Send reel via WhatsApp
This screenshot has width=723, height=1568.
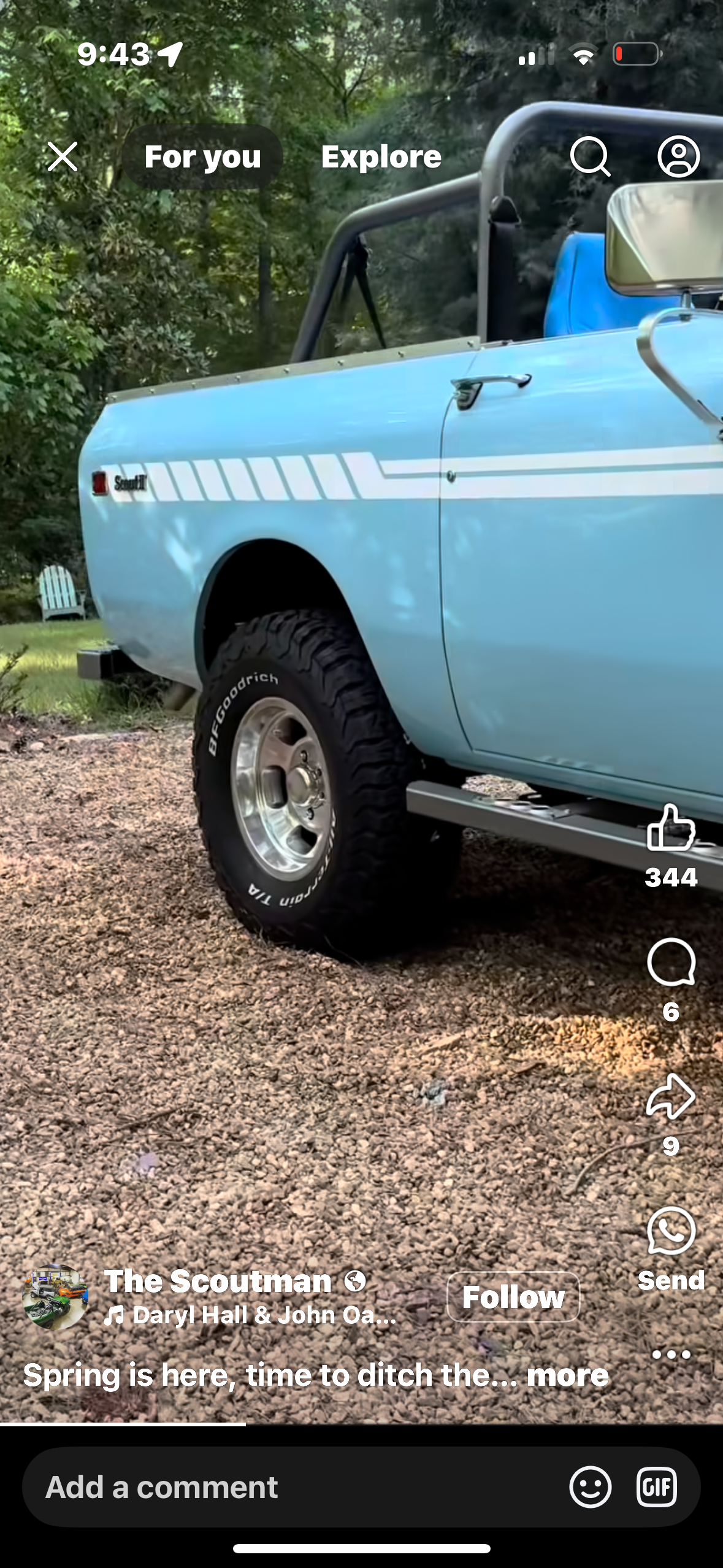tap(671, 1231)
